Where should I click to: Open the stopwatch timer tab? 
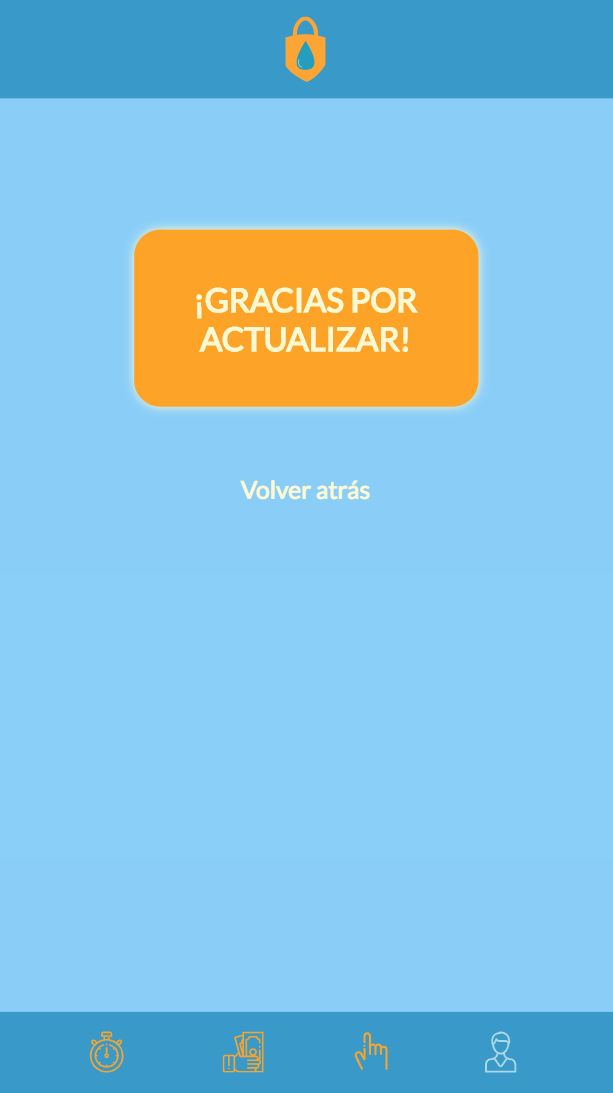pos(106,1052)
